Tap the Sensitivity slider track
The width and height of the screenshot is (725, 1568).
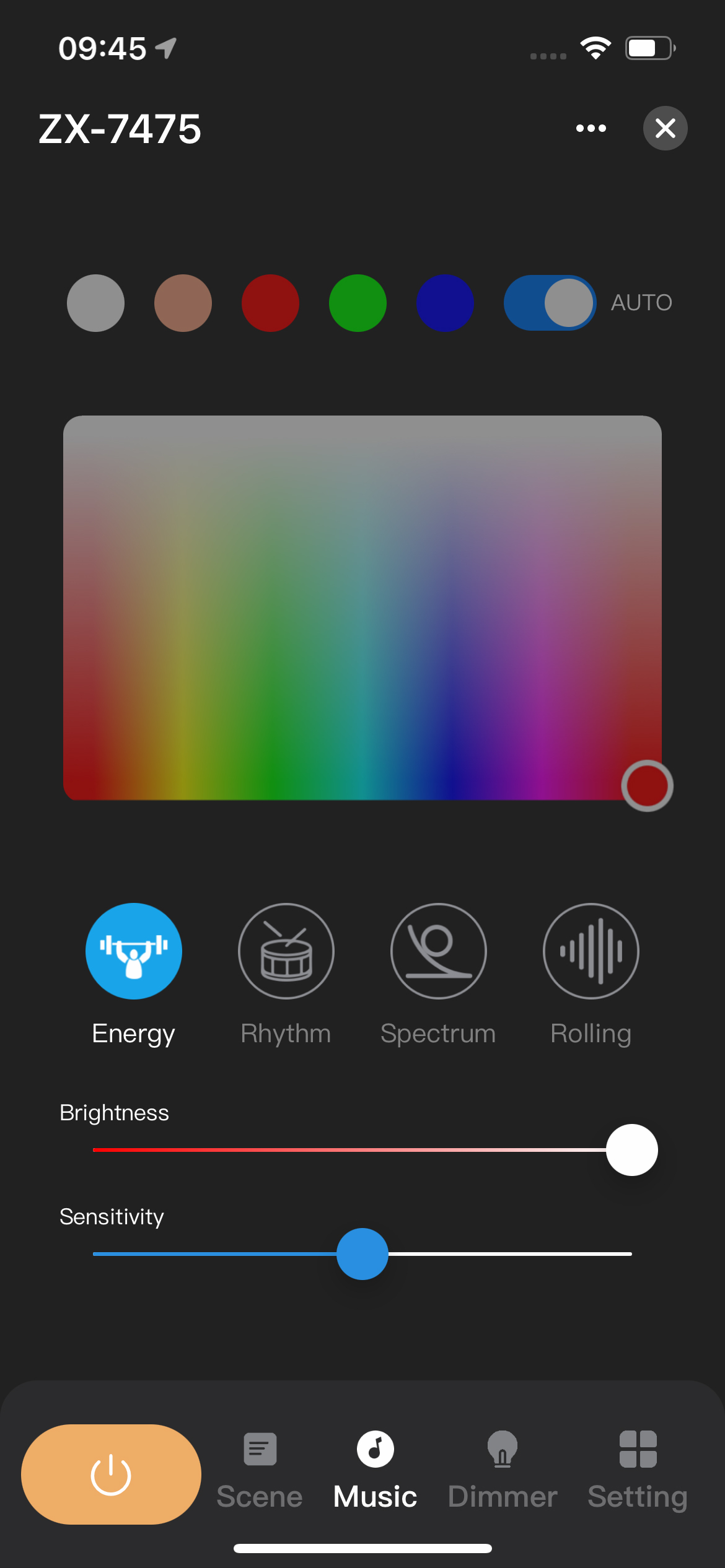point(496,1254)
